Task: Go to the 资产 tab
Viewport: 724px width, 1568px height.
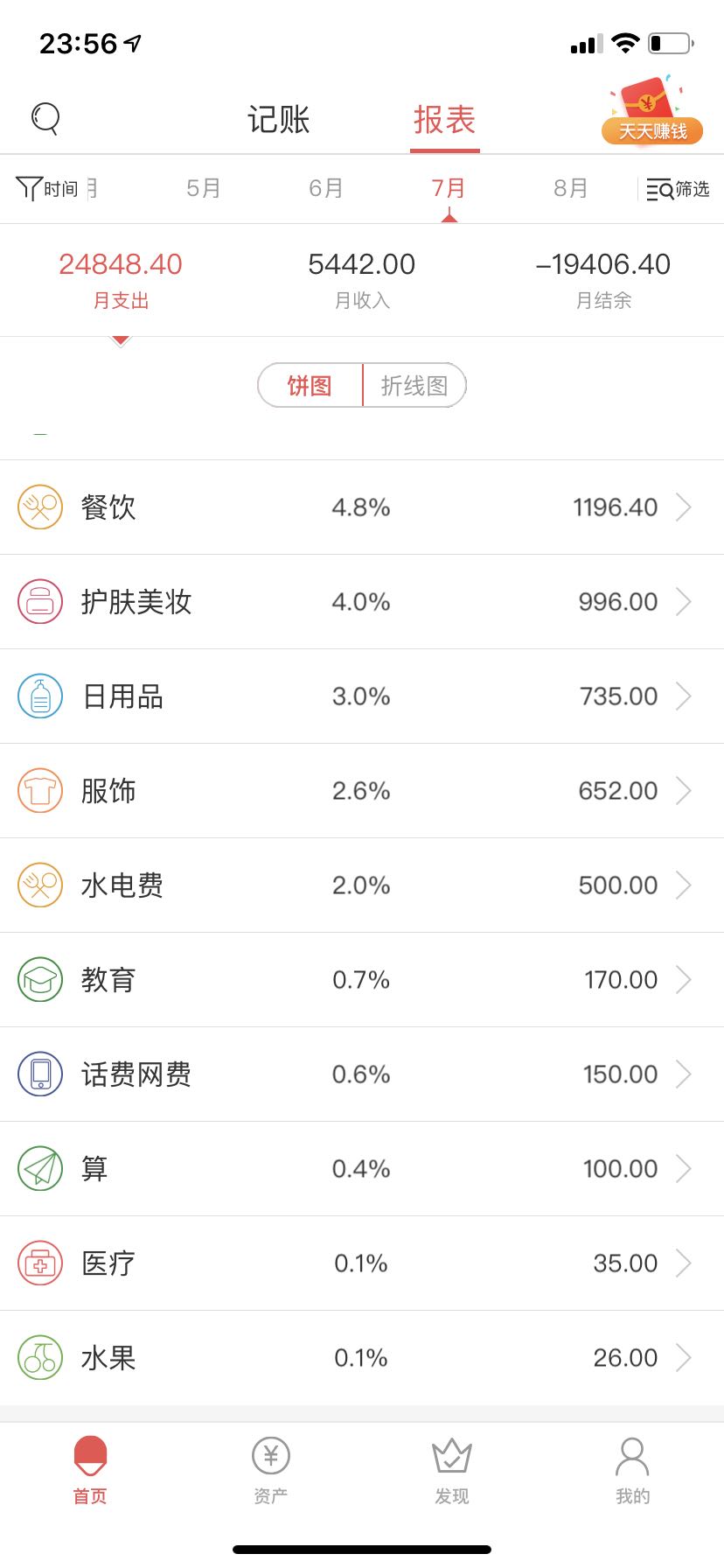Action: (x=271, y=1470)
